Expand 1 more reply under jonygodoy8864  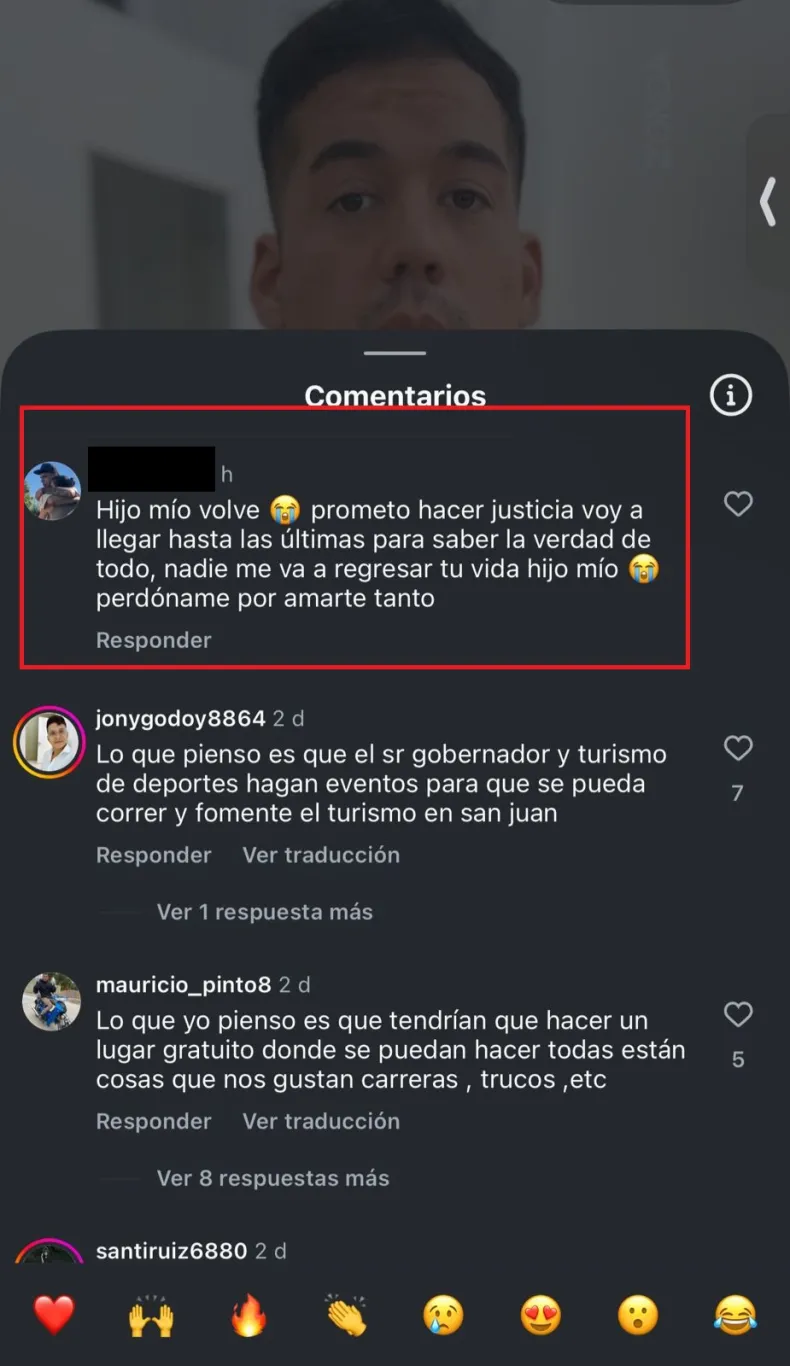pyautogui.click(x=264, y=912)
